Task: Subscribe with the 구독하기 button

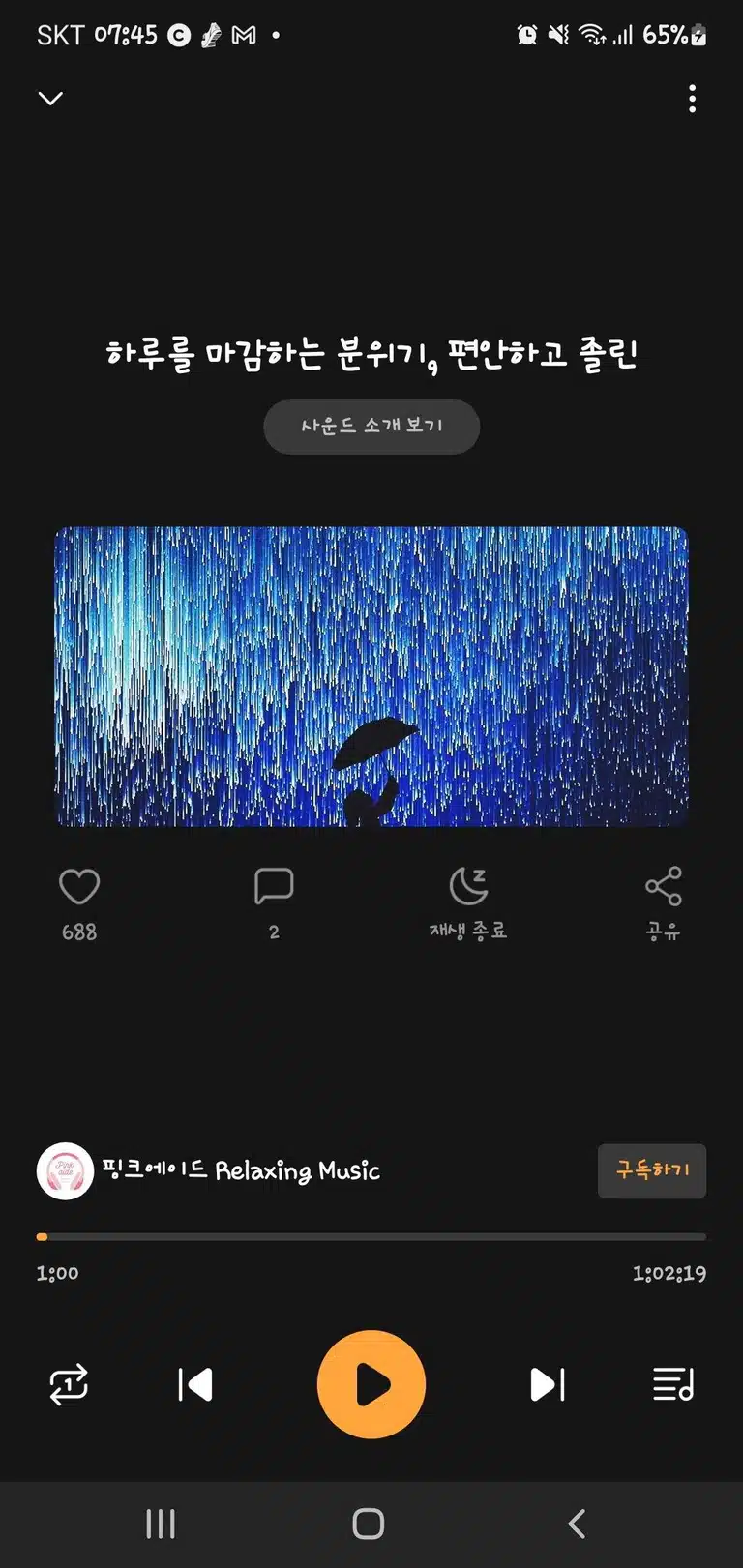Action: [x=652, y=1170]
